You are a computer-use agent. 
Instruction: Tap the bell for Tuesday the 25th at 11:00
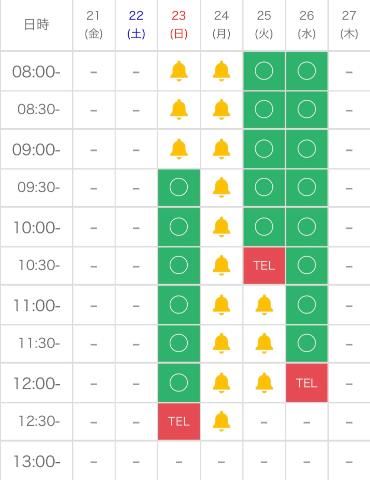tap(264, 305)
